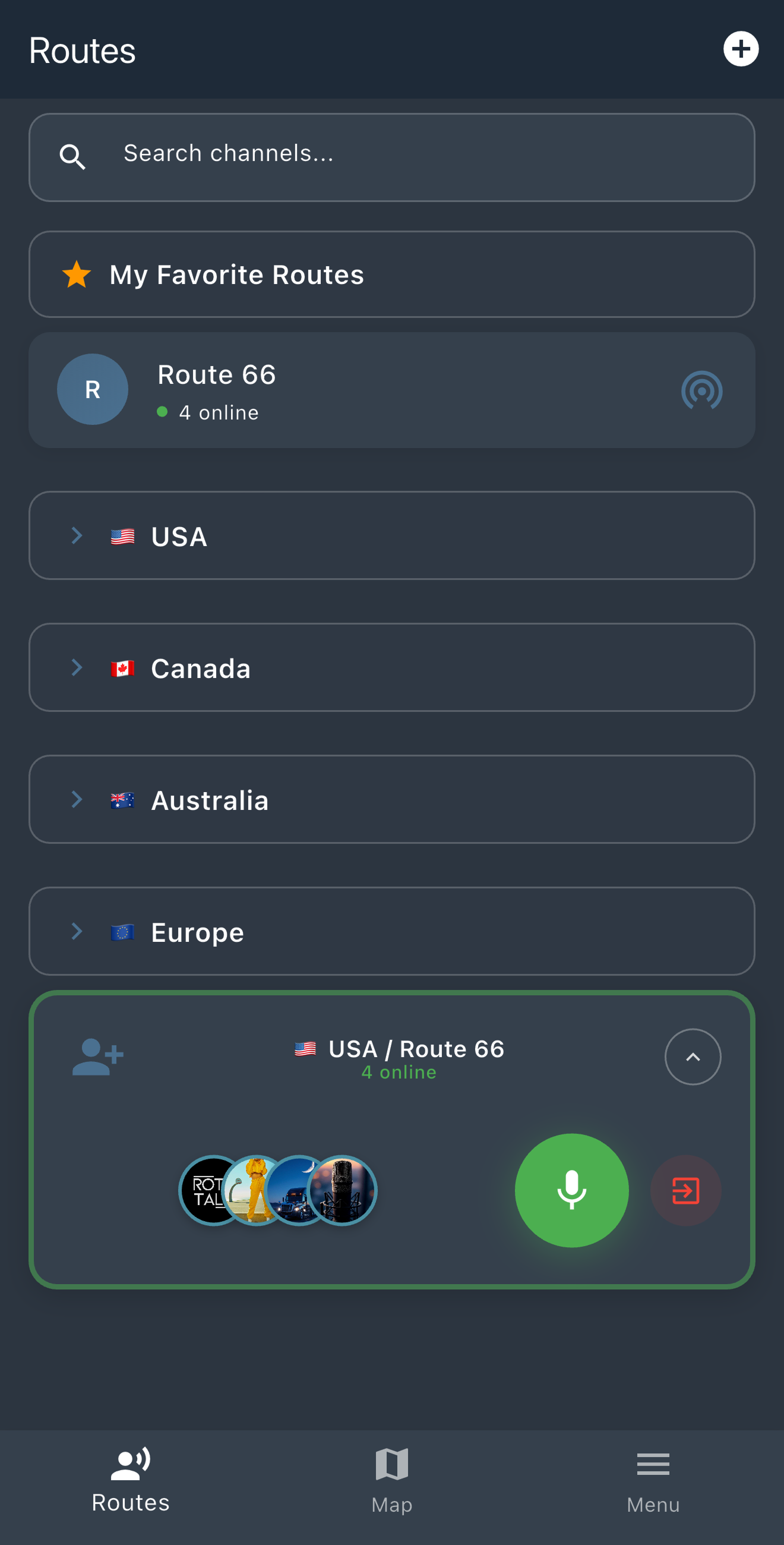Open the Menu tab
784x1545 pixels.
[653, 1480]
